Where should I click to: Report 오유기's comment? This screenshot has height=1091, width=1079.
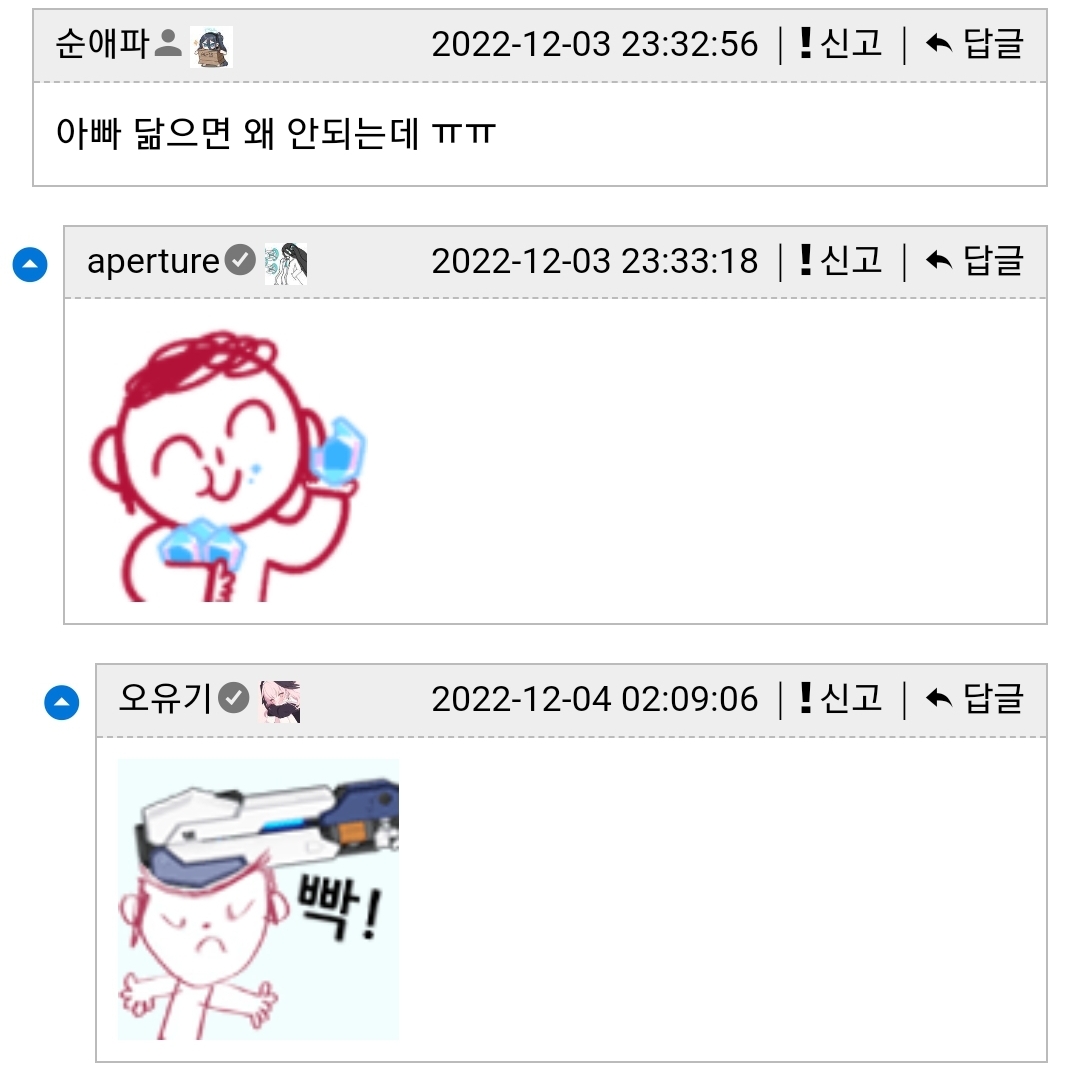841,699
